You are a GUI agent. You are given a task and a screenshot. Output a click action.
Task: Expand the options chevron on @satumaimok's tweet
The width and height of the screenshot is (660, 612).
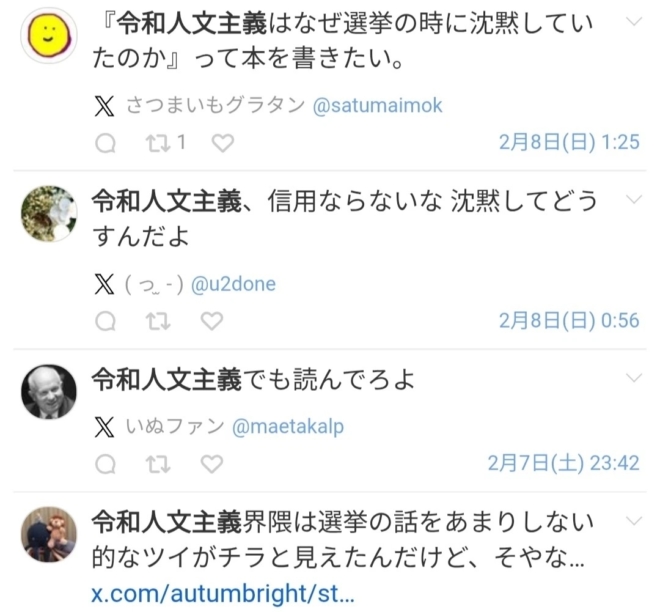632,22
